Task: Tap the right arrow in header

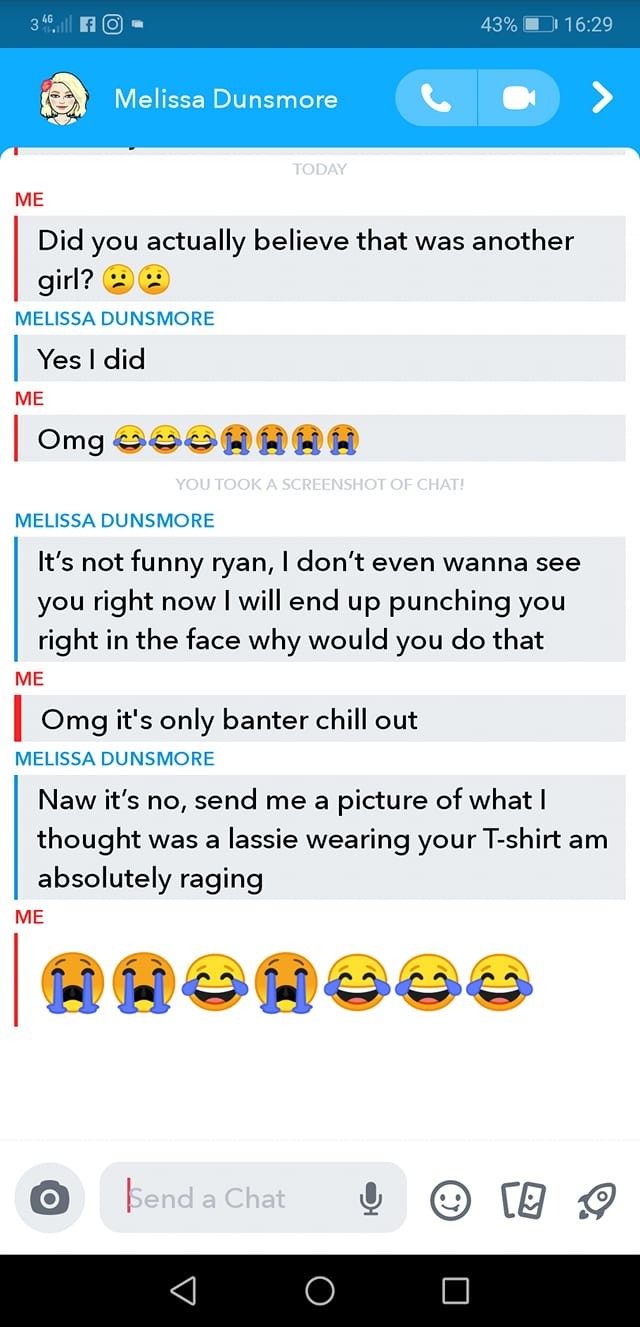Action: pos(601,98)
